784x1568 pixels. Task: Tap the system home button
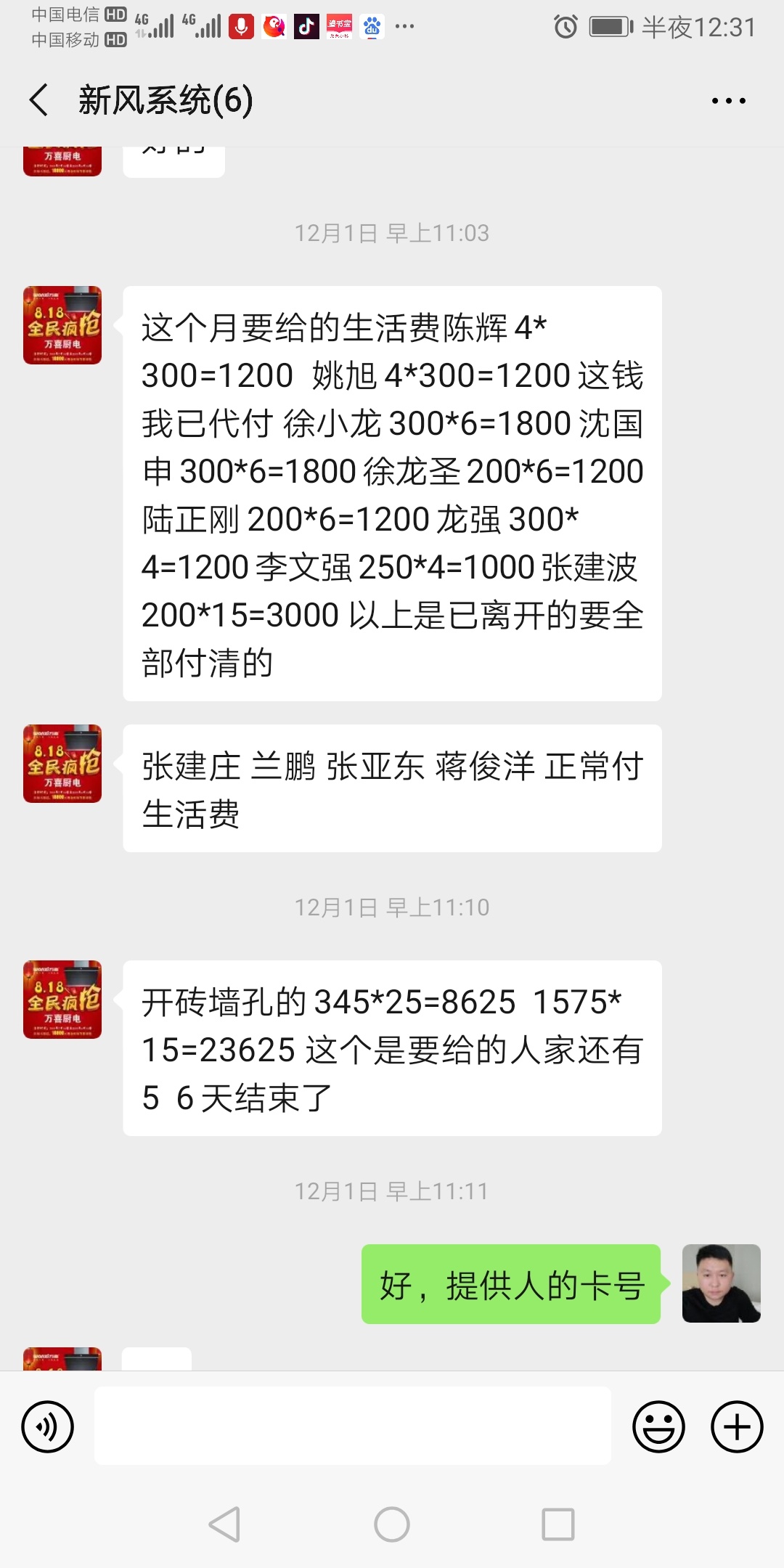tap(392, 1524)
